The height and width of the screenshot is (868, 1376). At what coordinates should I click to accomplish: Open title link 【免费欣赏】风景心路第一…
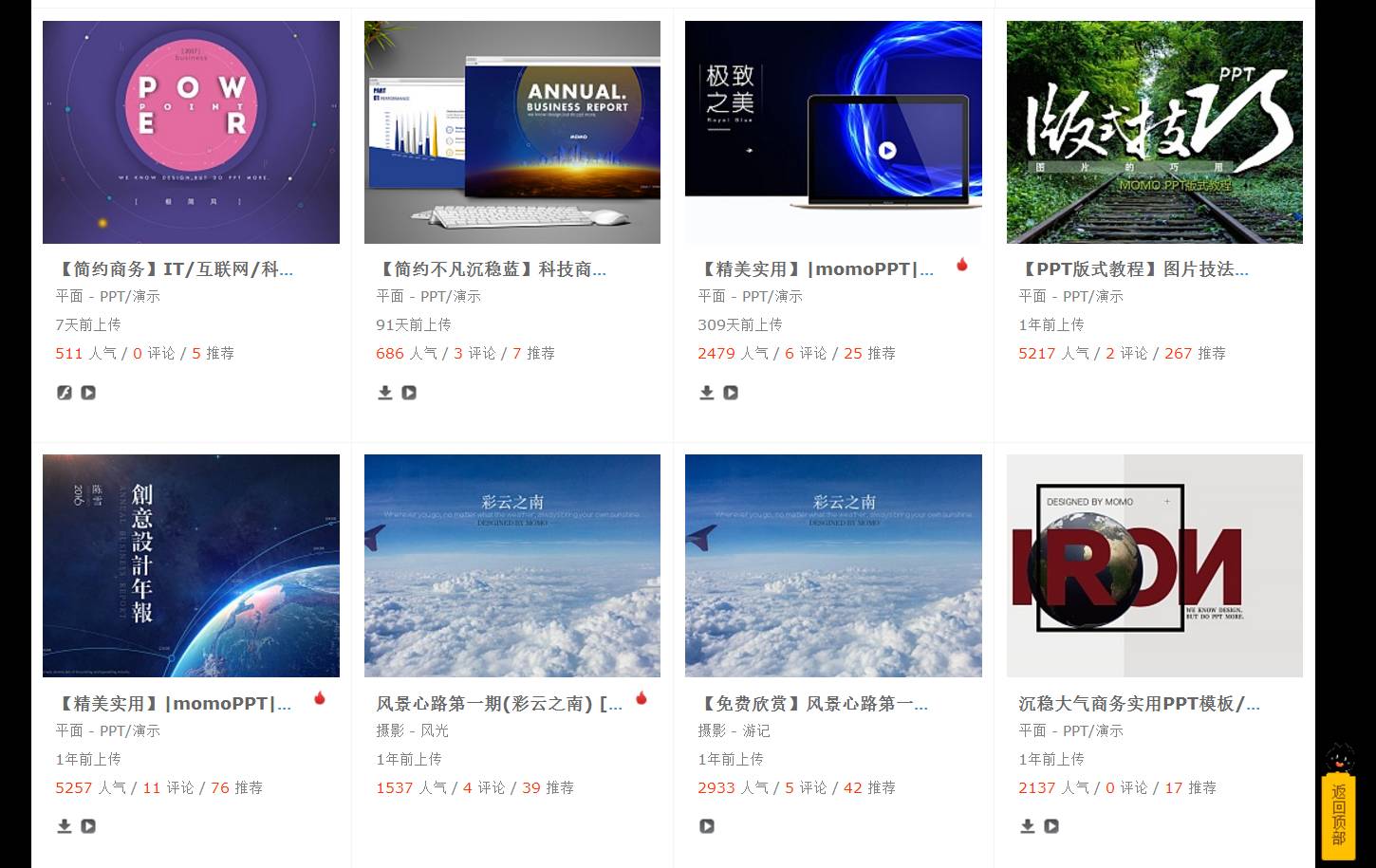[x=813, y=704]
